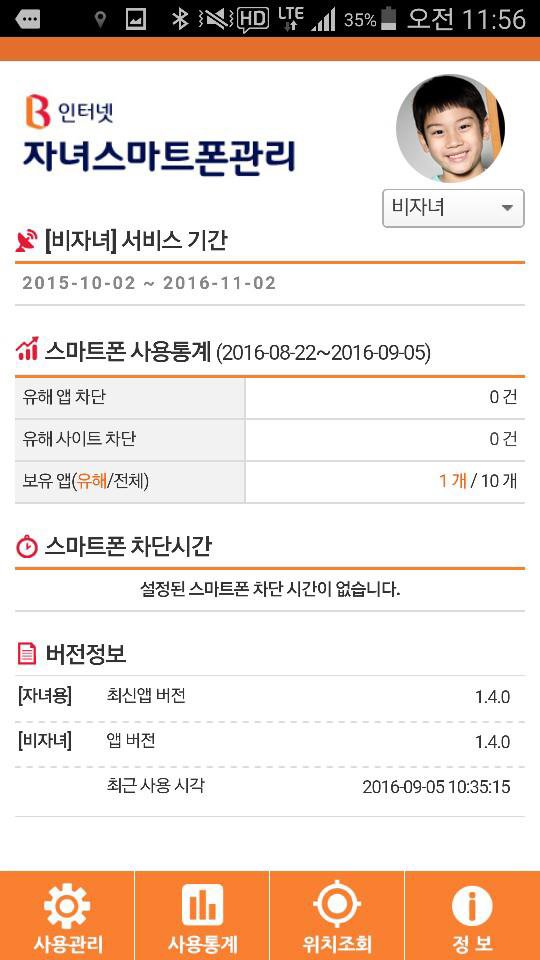Image resolution: width=540 pixels, height=960 pixels.
Task: Go to the 위치조회 tab
Action: pos(337,915)
